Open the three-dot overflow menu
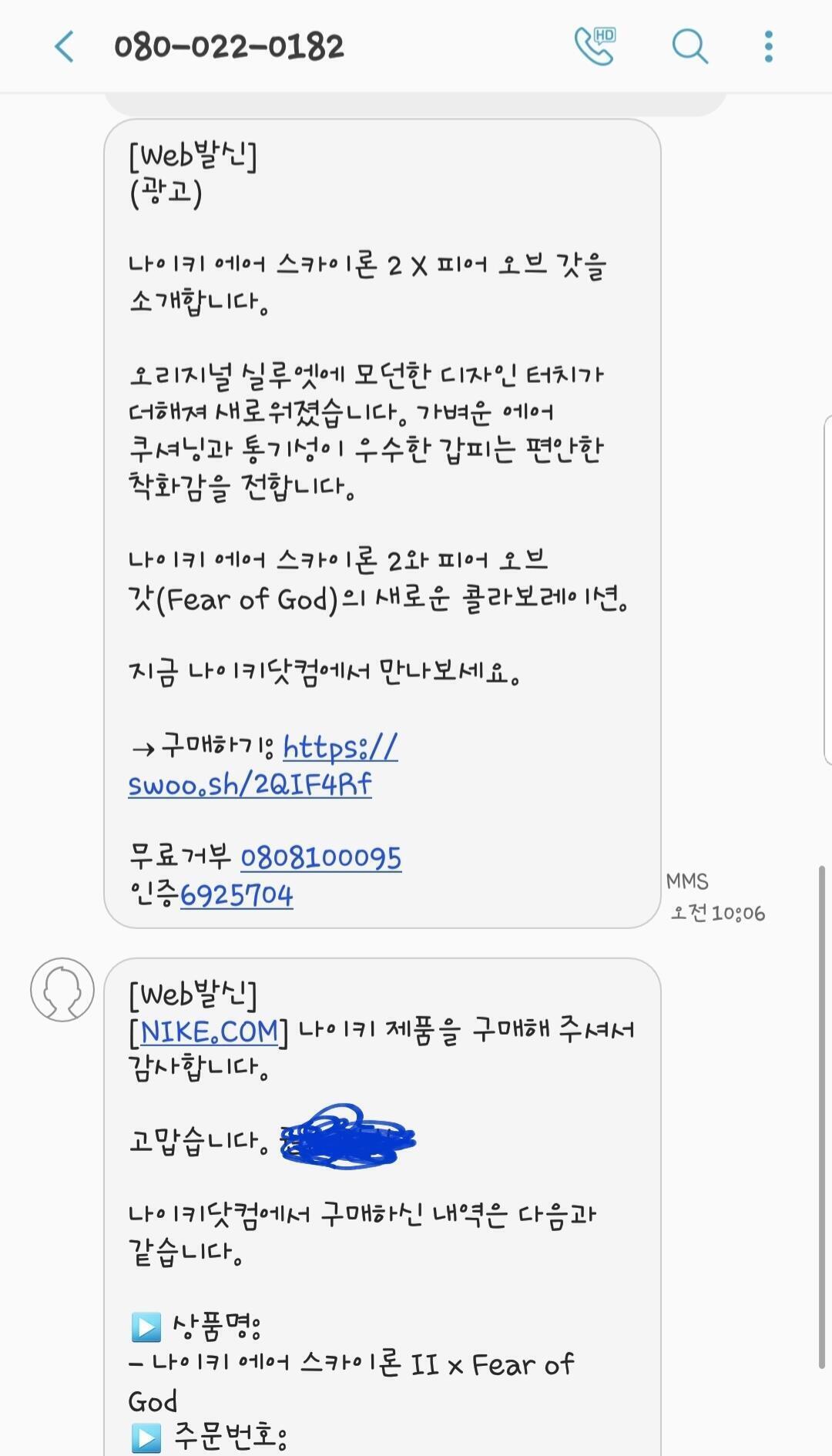832x1456 pixels. [x=768, y=46]
